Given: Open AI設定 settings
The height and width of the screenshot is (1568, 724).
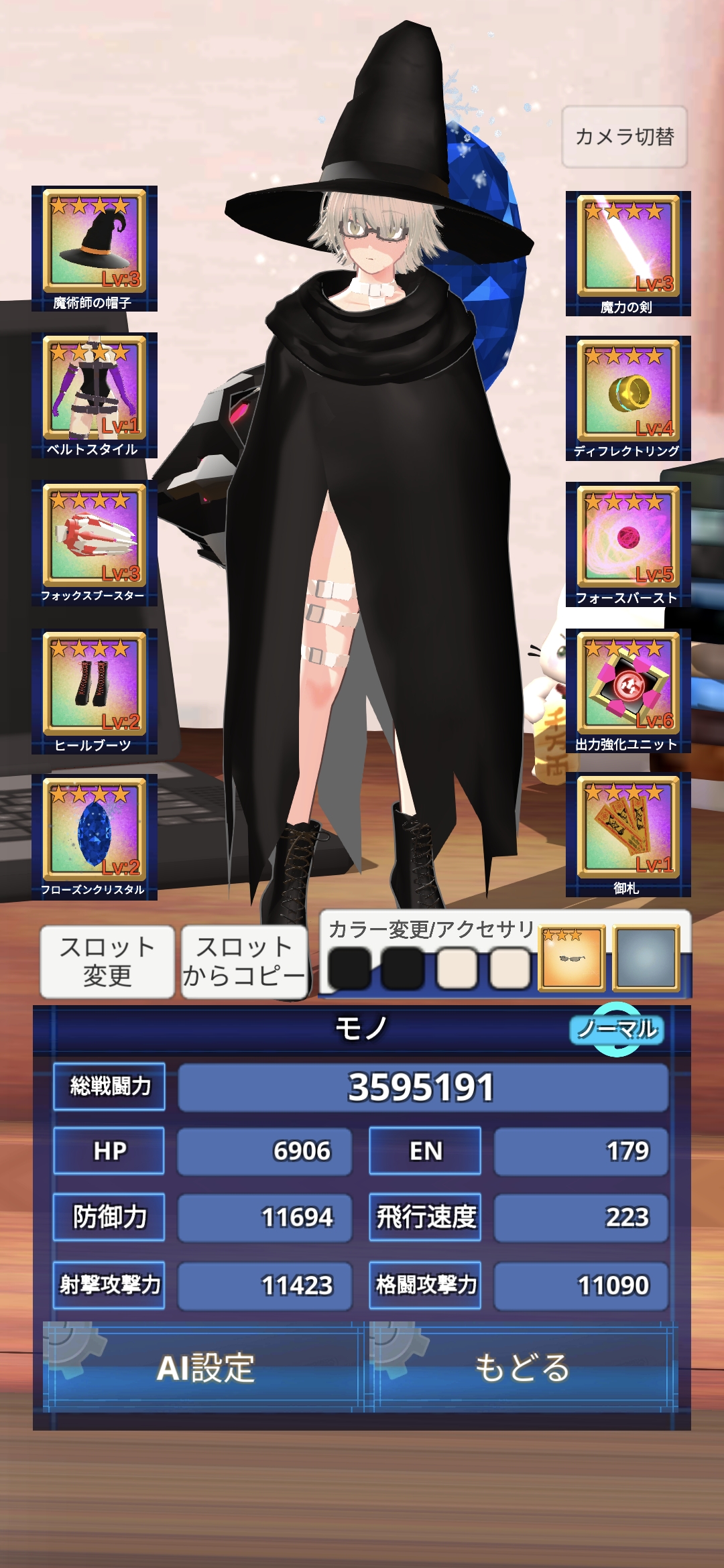Looking at the screenshot, I should pyautogui.click(x=204, y=1368).
